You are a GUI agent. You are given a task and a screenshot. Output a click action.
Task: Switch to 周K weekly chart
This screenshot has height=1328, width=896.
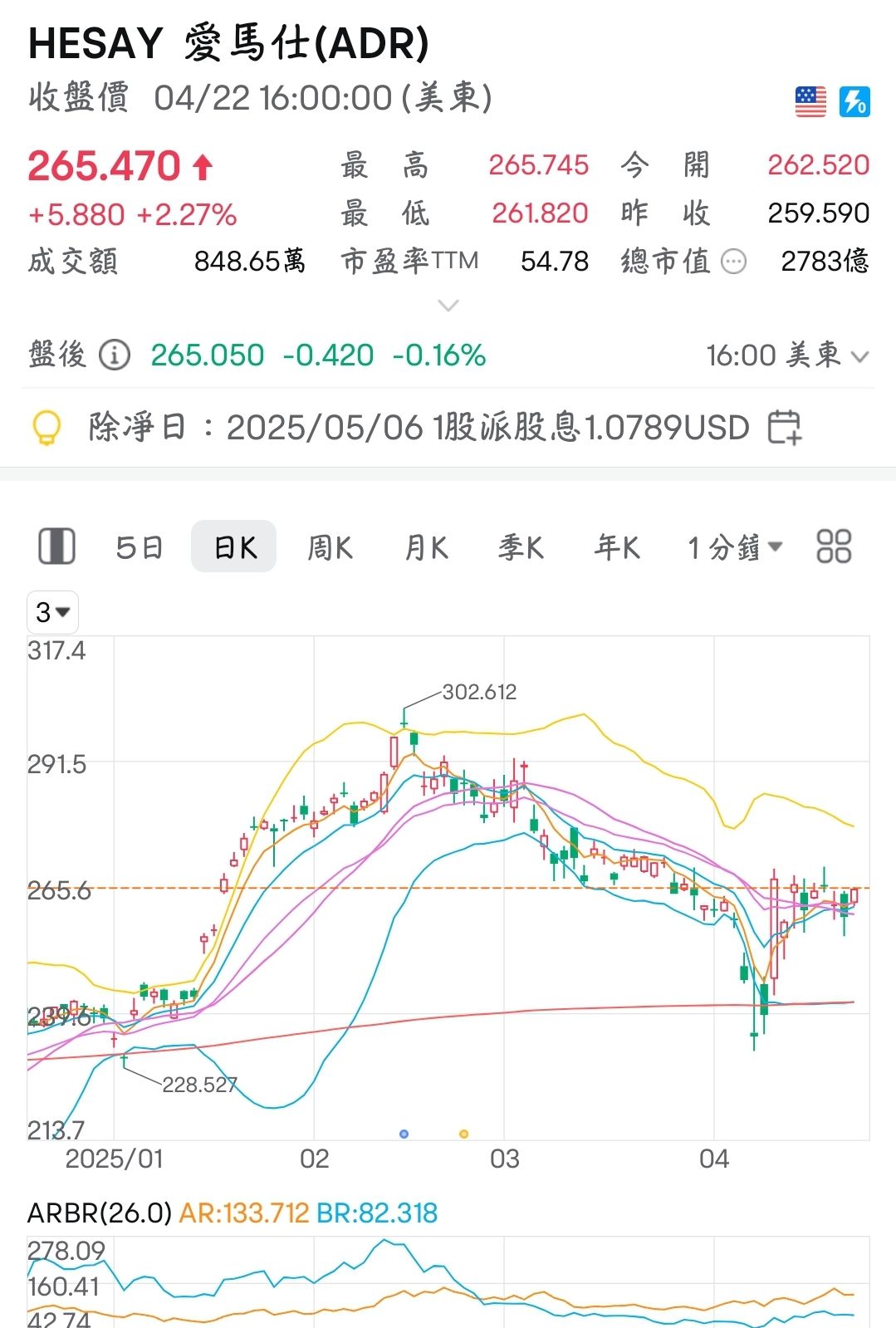click(x=330, y=547)
